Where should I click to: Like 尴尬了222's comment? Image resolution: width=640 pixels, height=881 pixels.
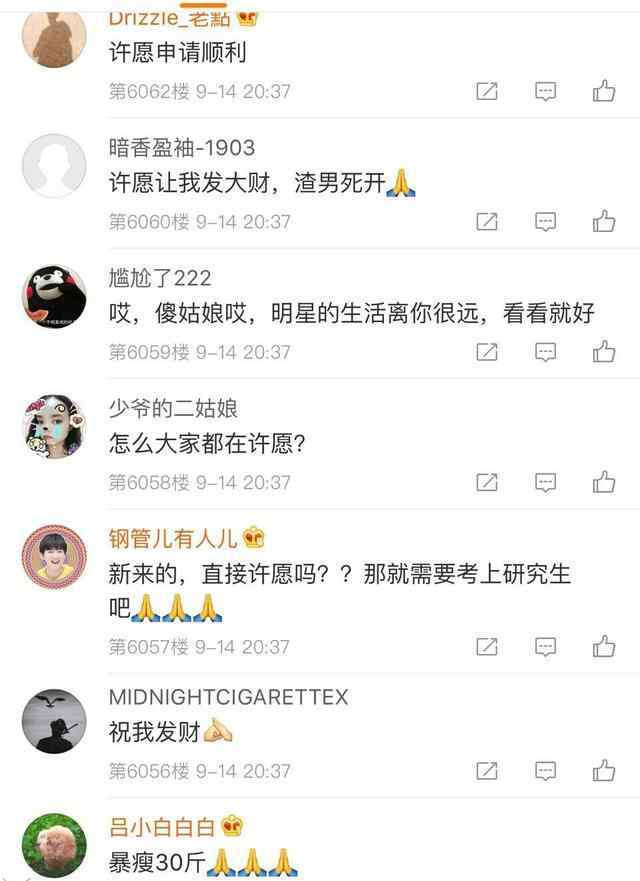coord(603,351)
